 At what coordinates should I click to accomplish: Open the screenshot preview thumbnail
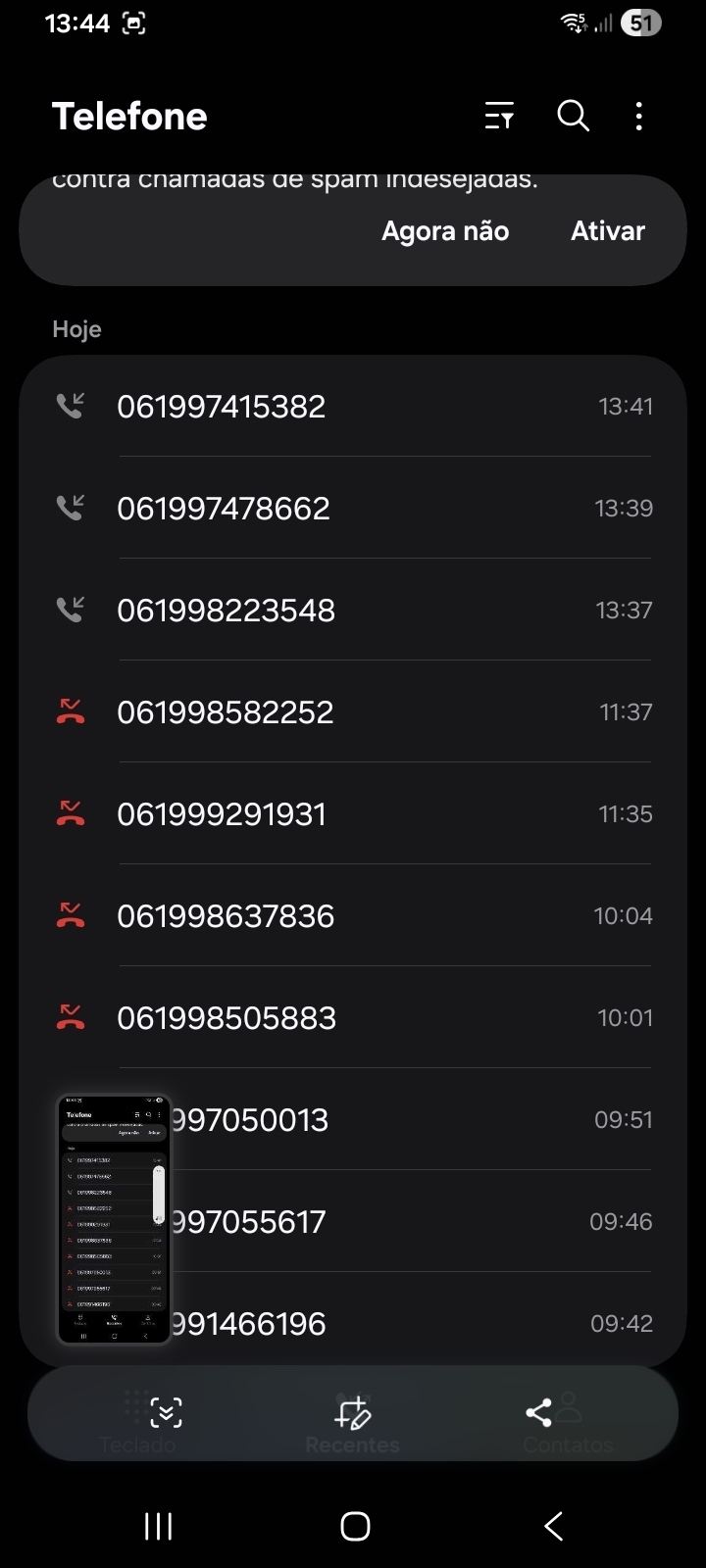[114, 1218]
